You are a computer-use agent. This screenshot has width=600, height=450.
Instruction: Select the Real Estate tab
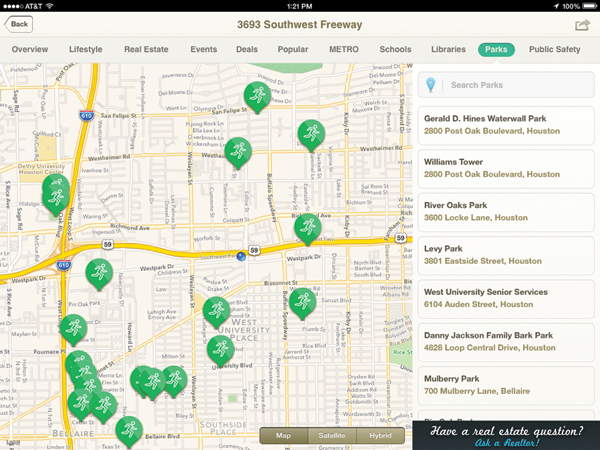point(146,49)
